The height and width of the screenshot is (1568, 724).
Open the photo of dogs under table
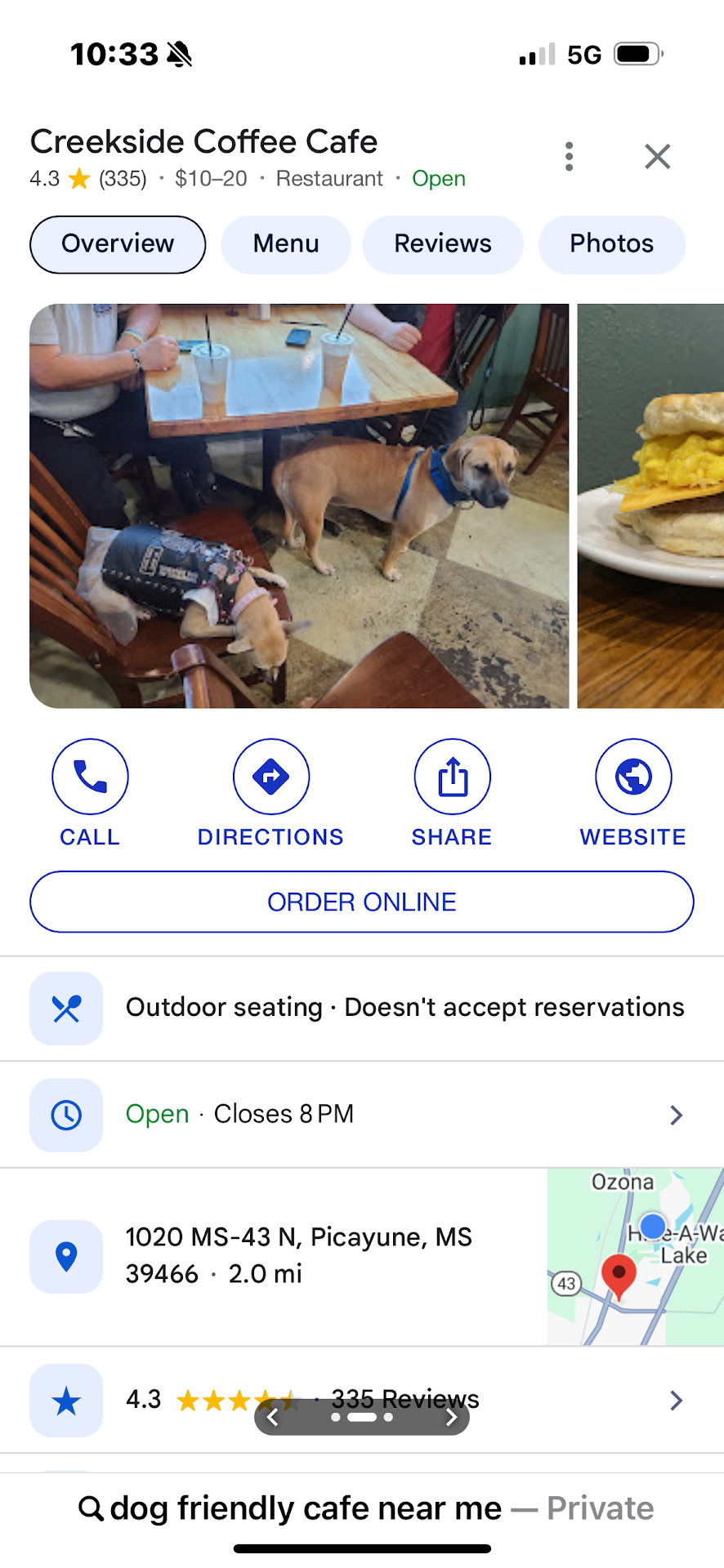(x=299, y=506)
